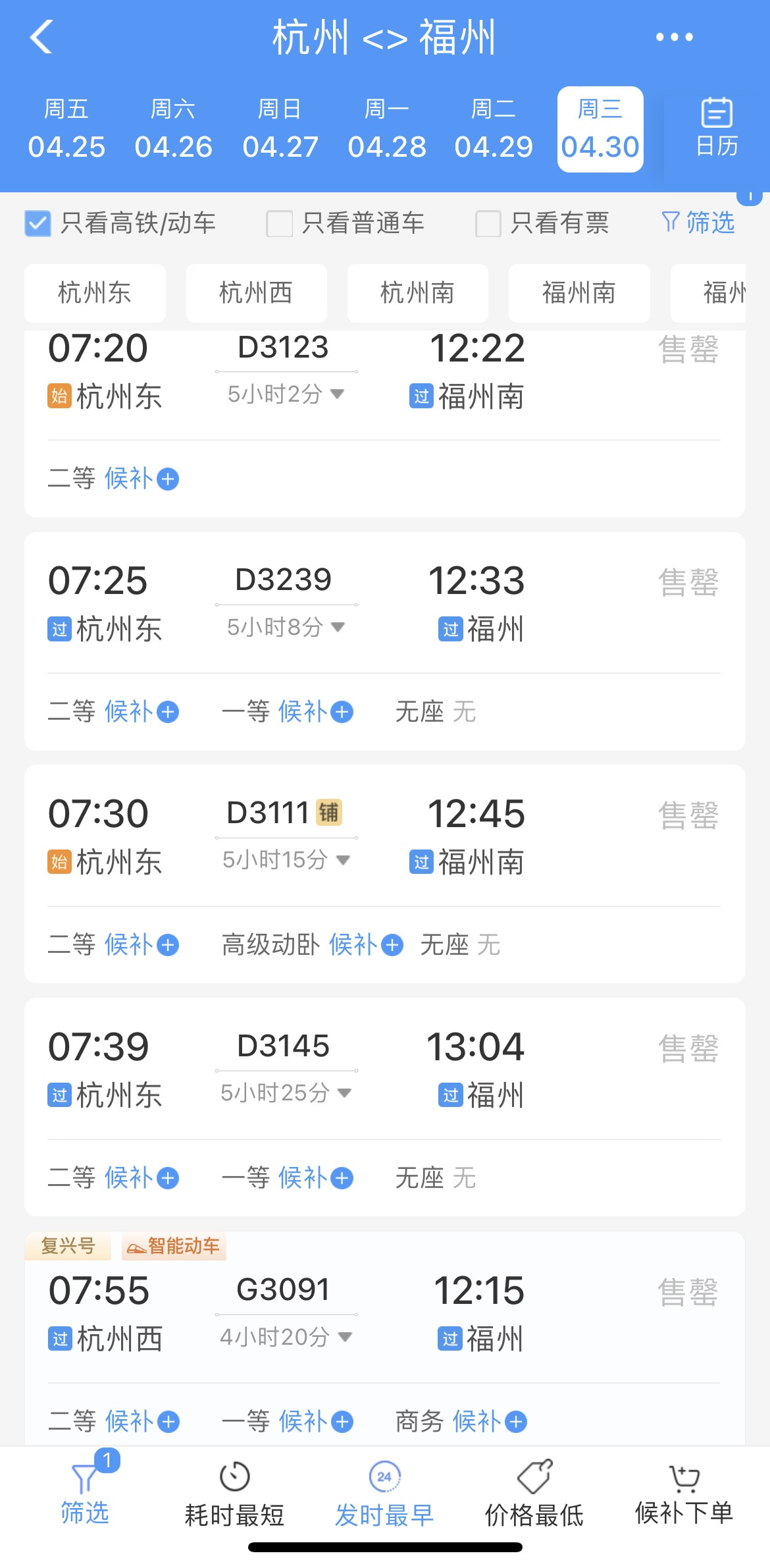770x1568 pixels.
Task: Expand D3111 duration 5小时15分 stops
Action: [x=286, y=859]
